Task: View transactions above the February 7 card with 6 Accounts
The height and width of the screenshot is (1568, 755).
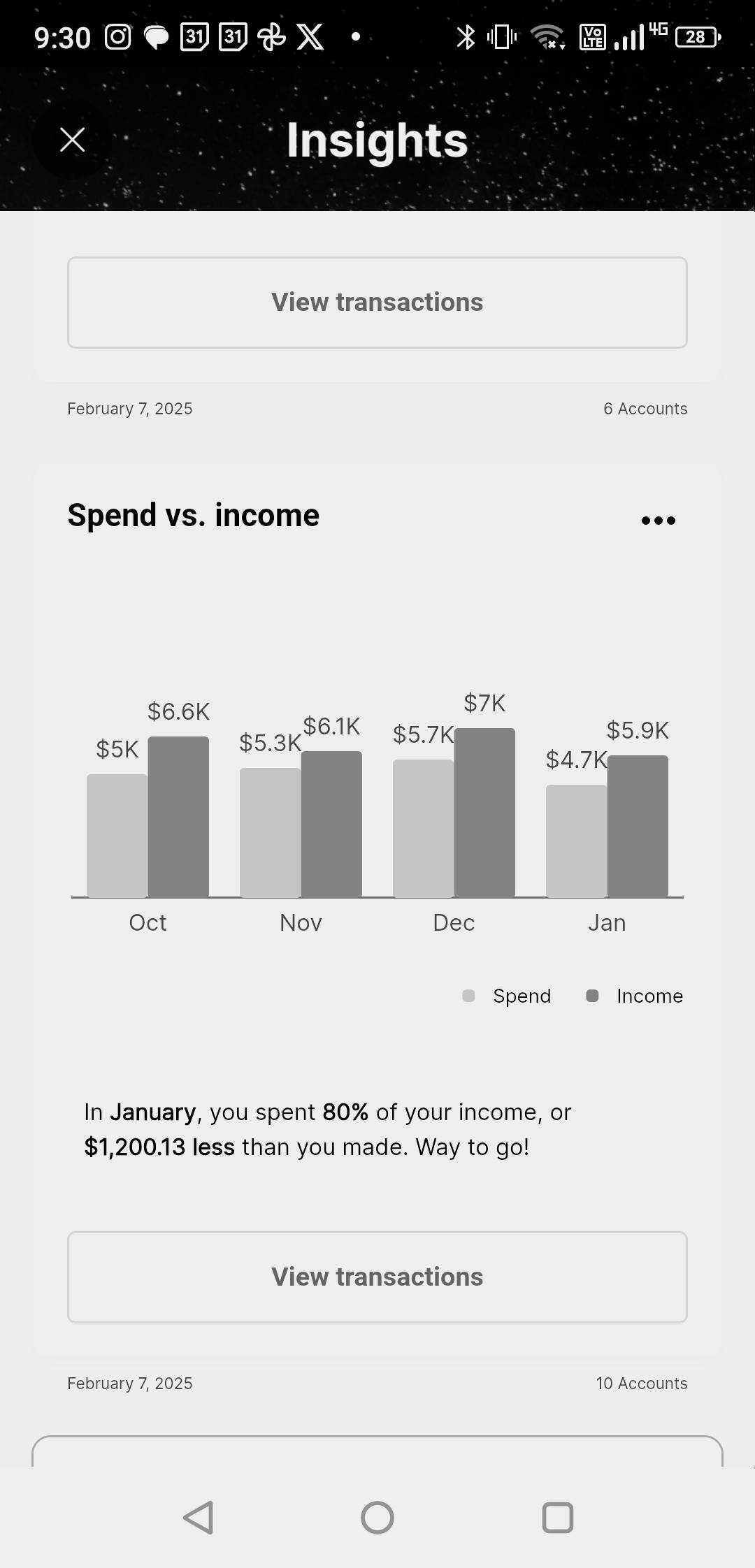Action: tap(377, 303)
